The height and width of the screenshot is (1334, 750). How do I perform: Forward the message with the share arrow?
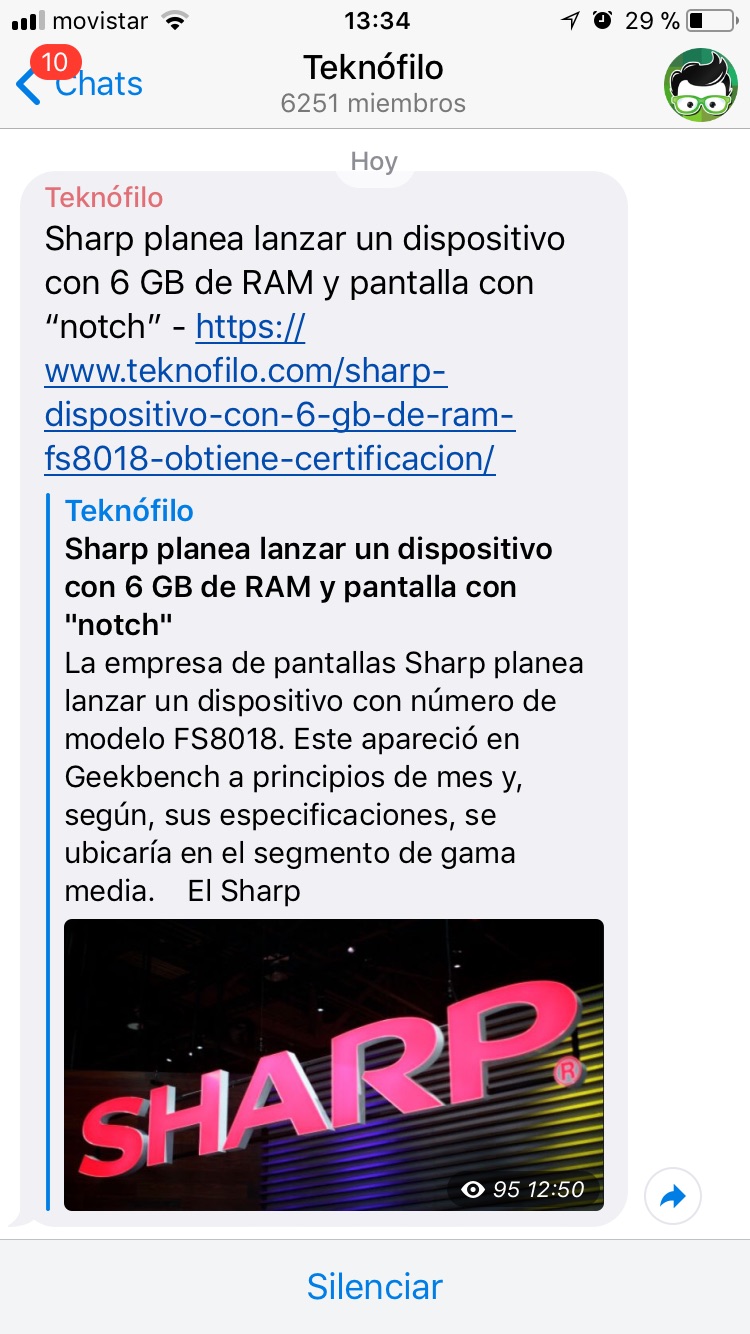coord(673,1196)
